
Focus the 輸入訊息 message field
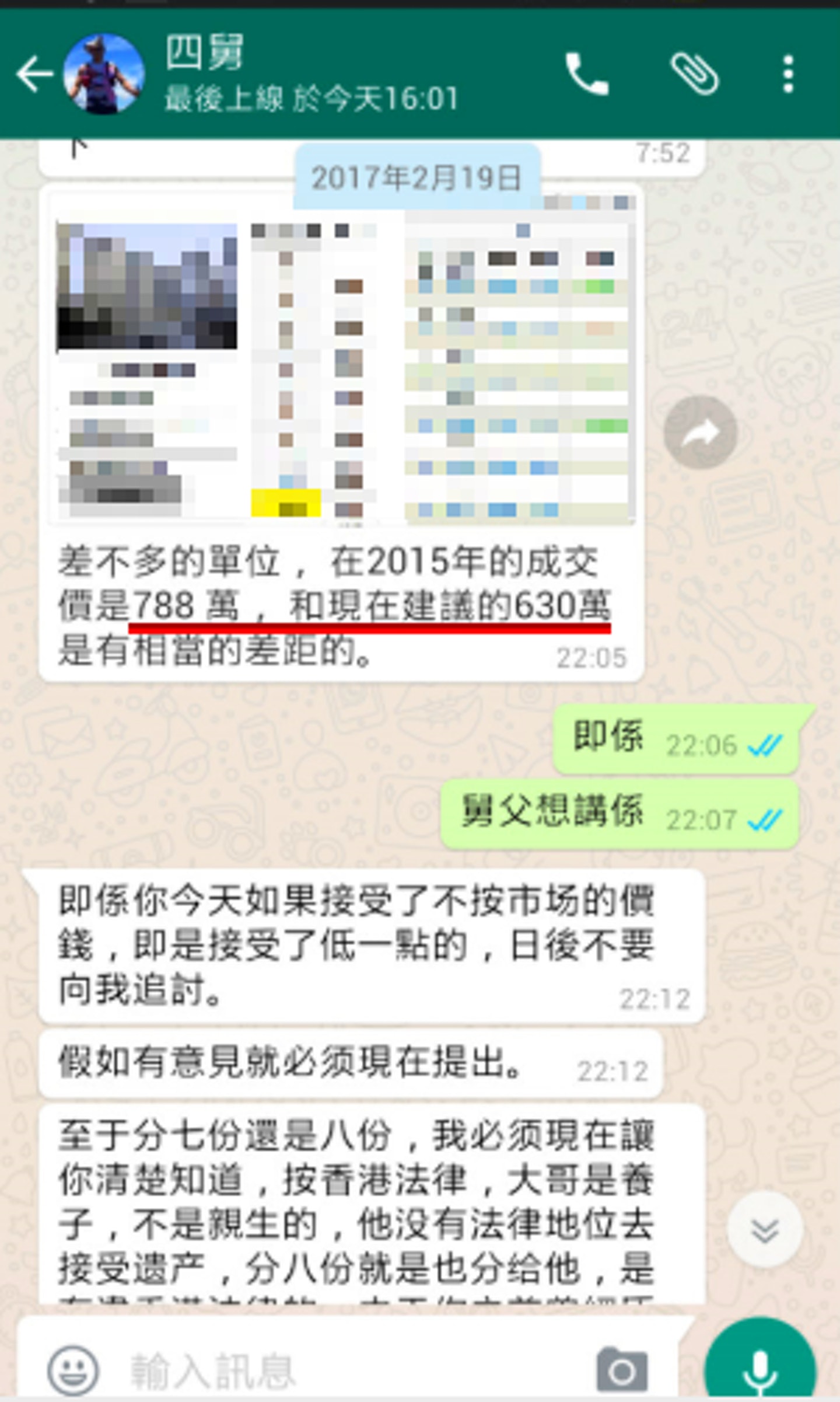(350, 1369)
